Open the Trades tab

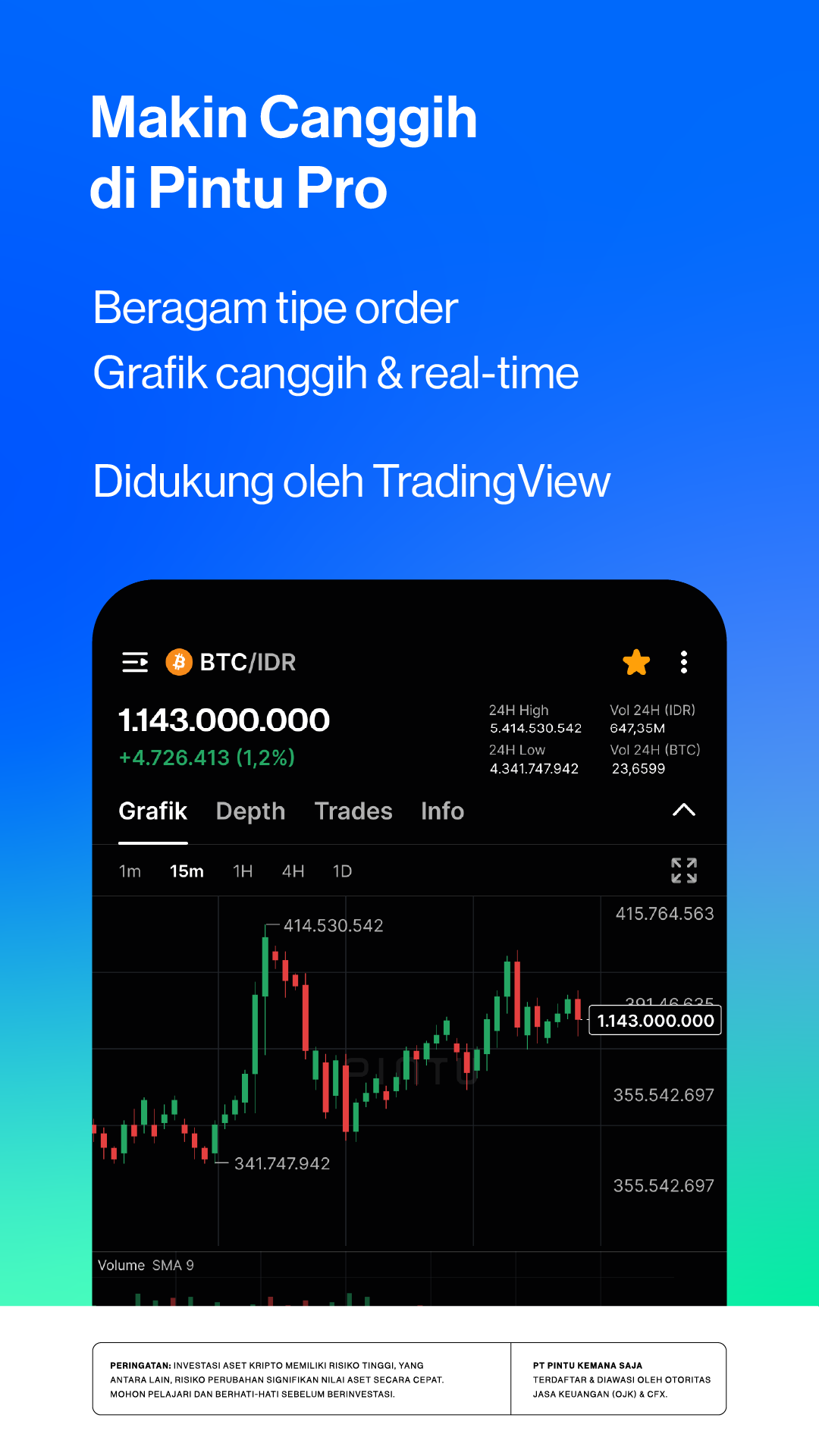(353, 811)
